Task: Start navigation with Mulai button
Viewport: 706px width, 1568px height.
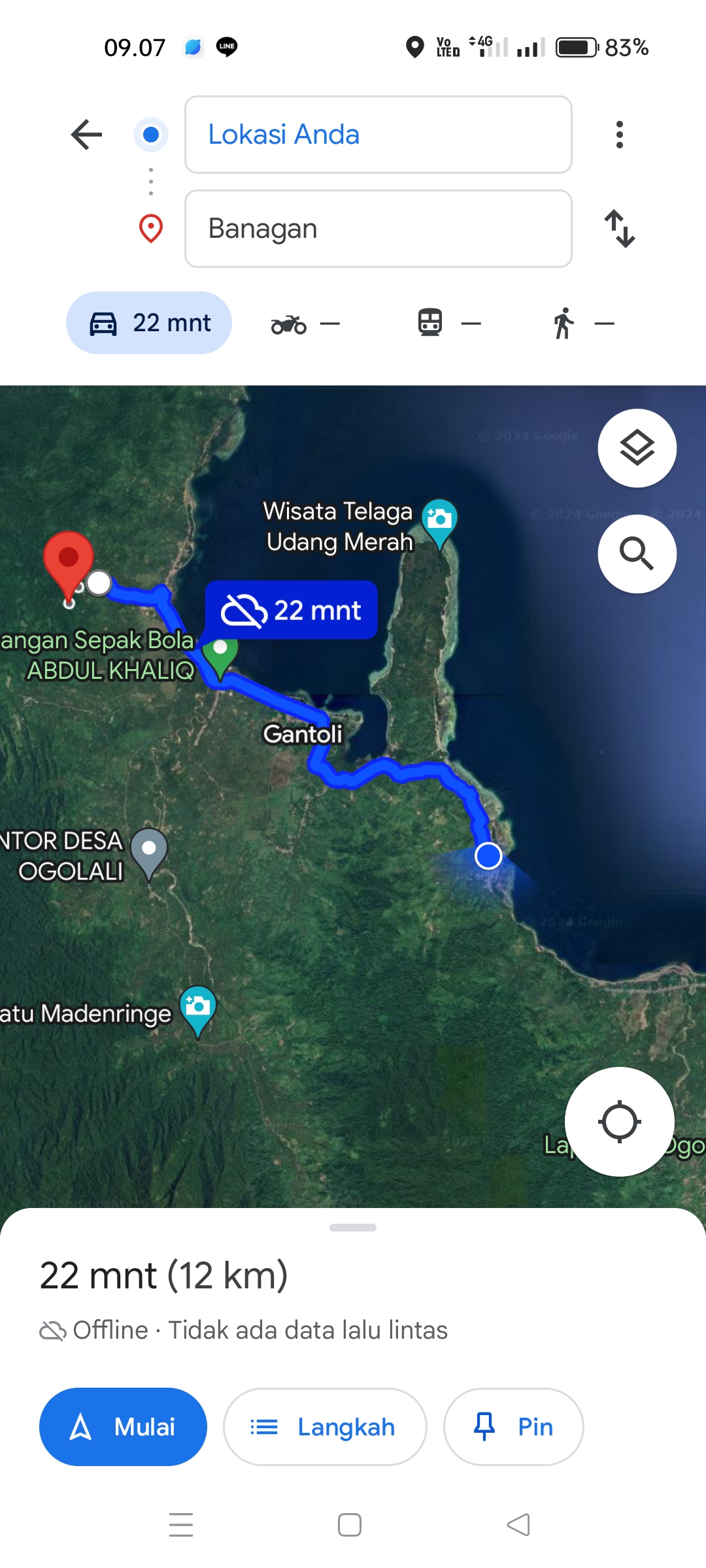Action: 123,1427
